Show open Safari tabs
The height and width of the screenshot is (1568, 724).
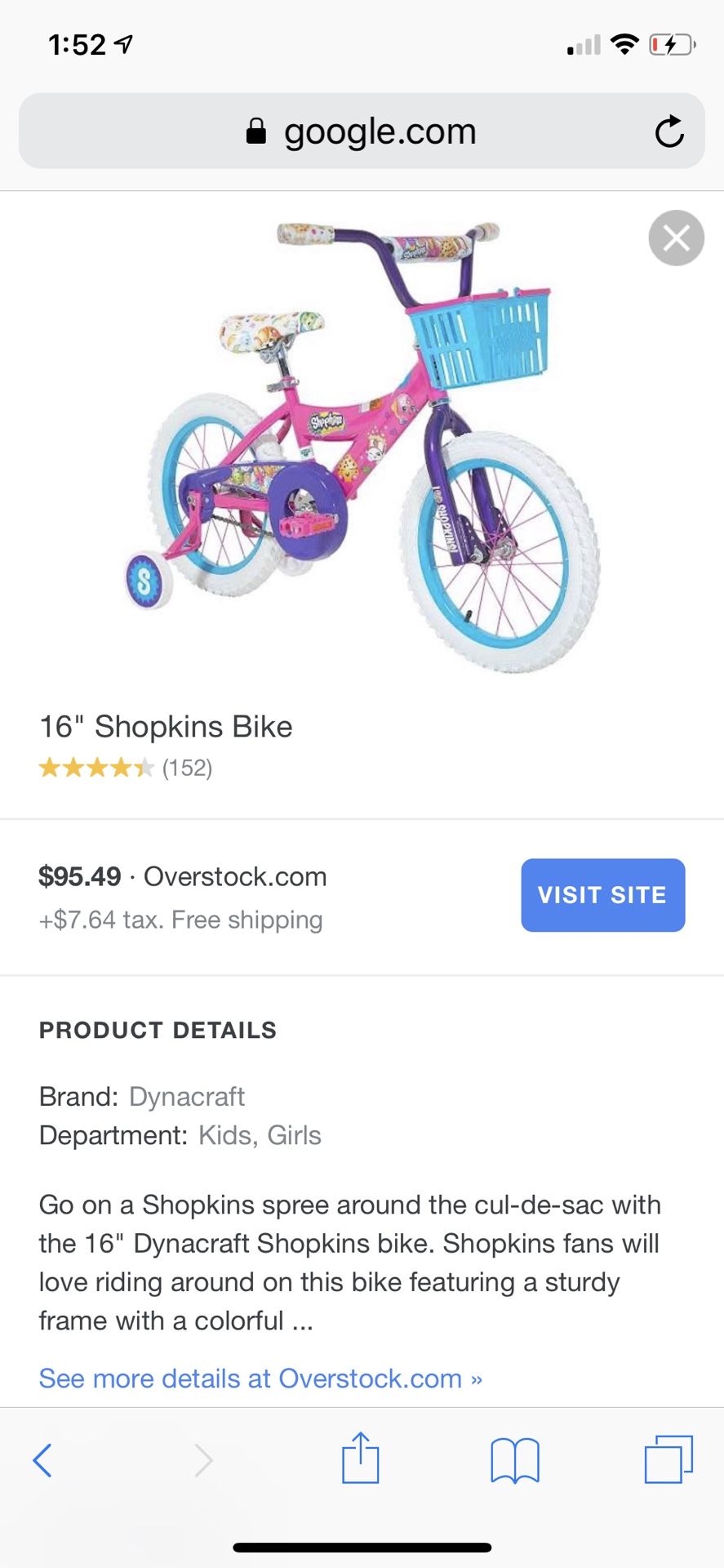668,1459
